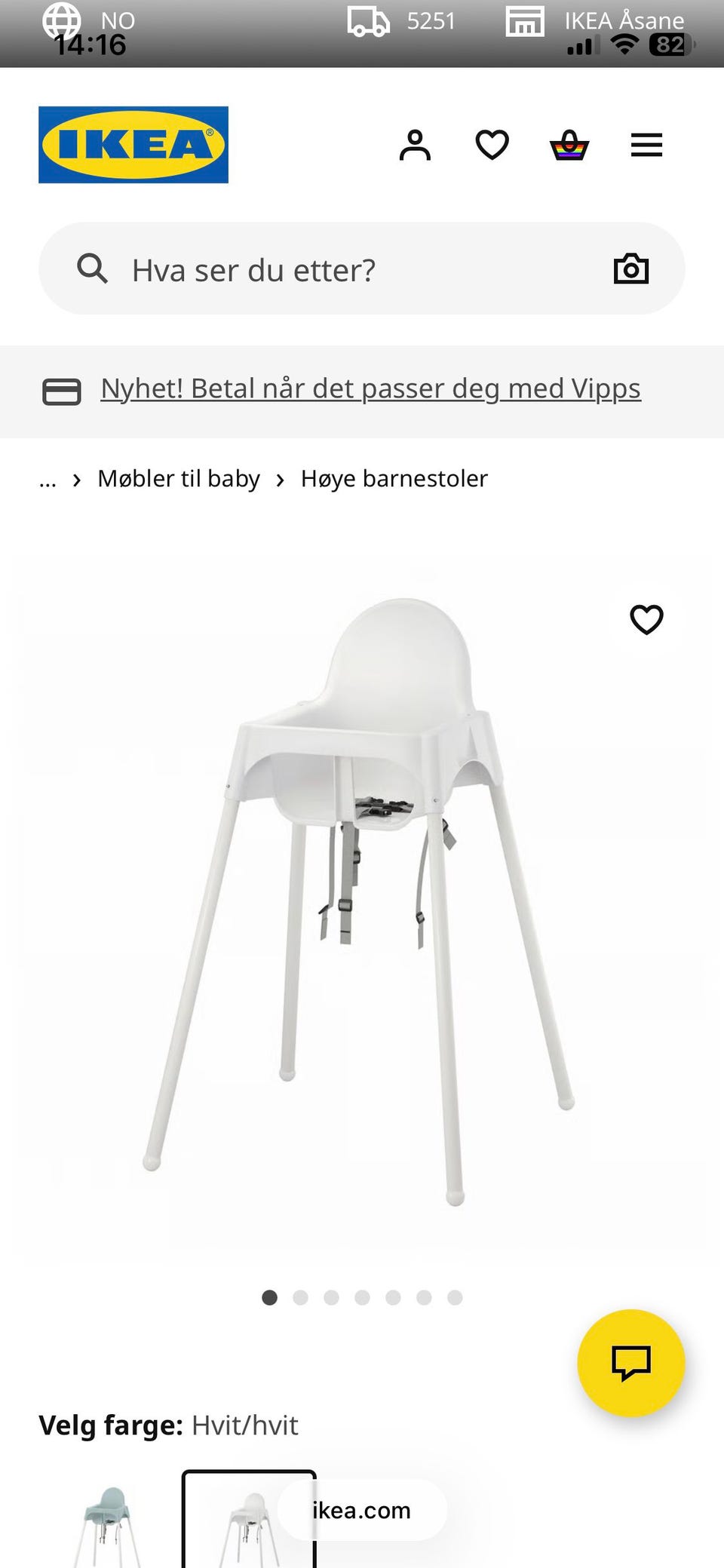Go to Møbler til baby breadcrumb
This screenshot has width=724, height=1568.
click(179, 479)
